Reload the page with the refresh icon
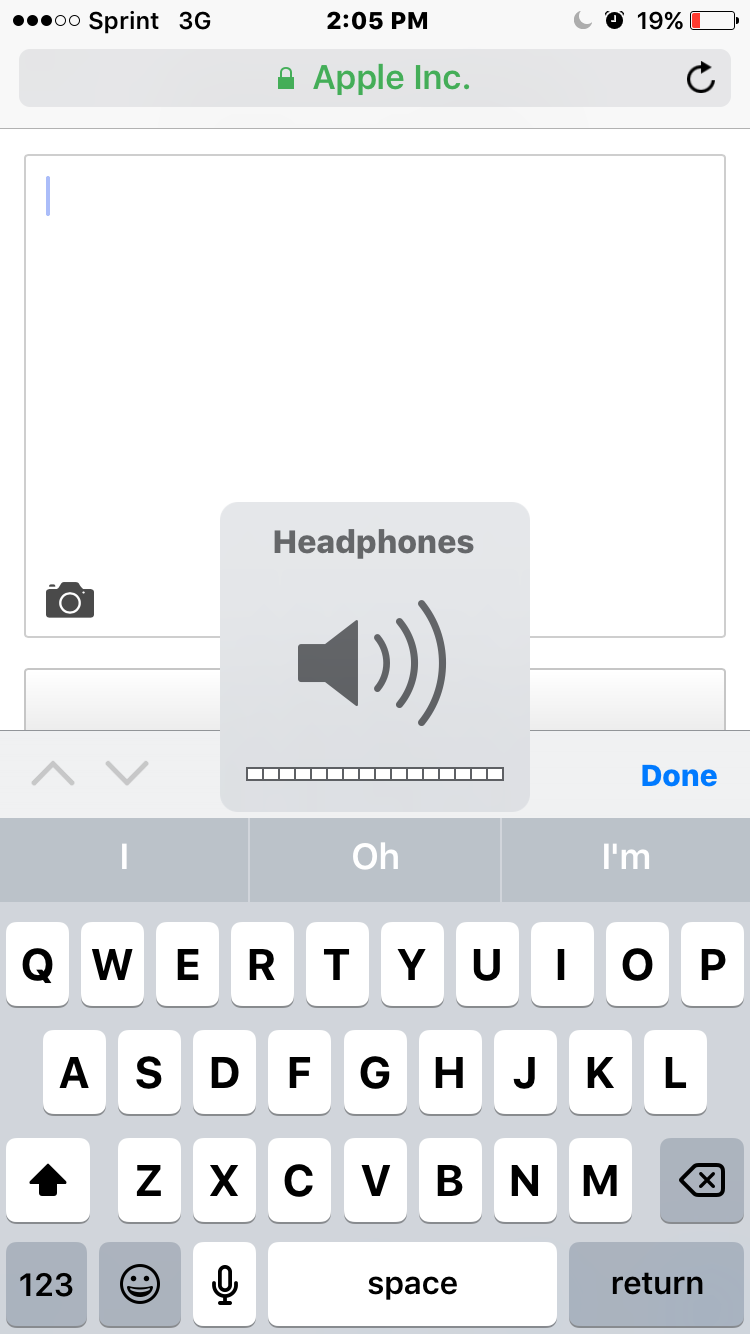This screenshot has width=750, height=1334. pos(701,78)
